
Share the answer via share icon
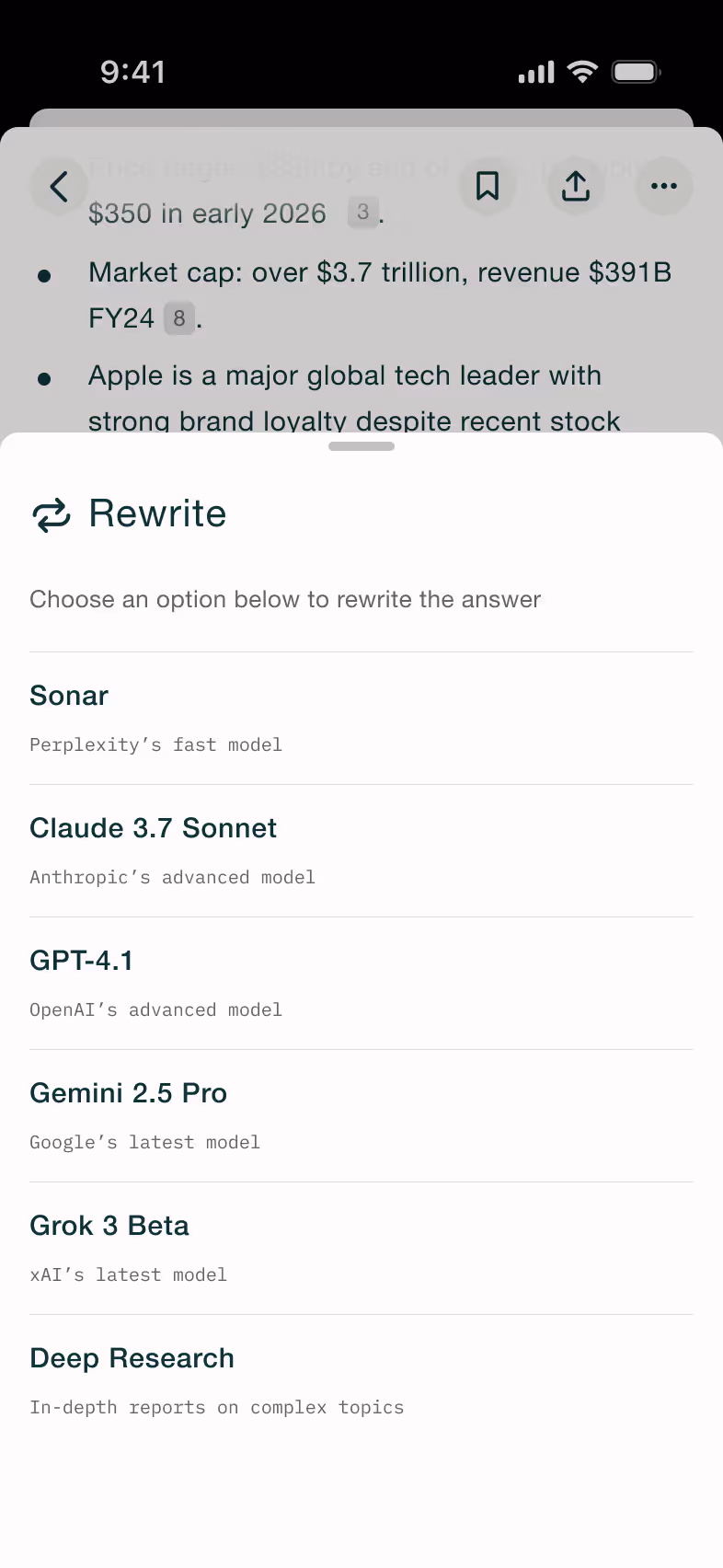(576, 186)
